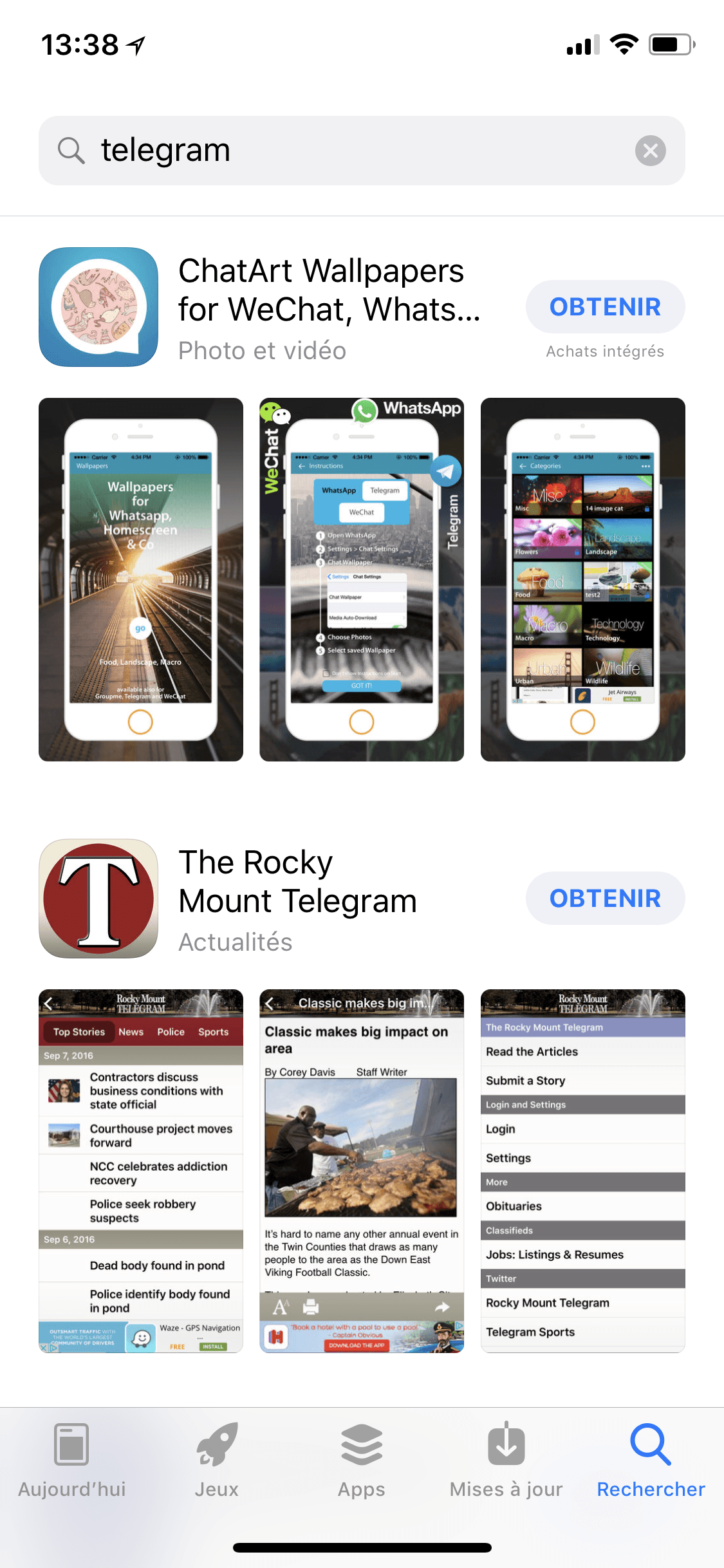The height and width of the screenshot is (1568, 724).
Task: View ChatArt categories screenshot
Action: [x=583, y=579]
